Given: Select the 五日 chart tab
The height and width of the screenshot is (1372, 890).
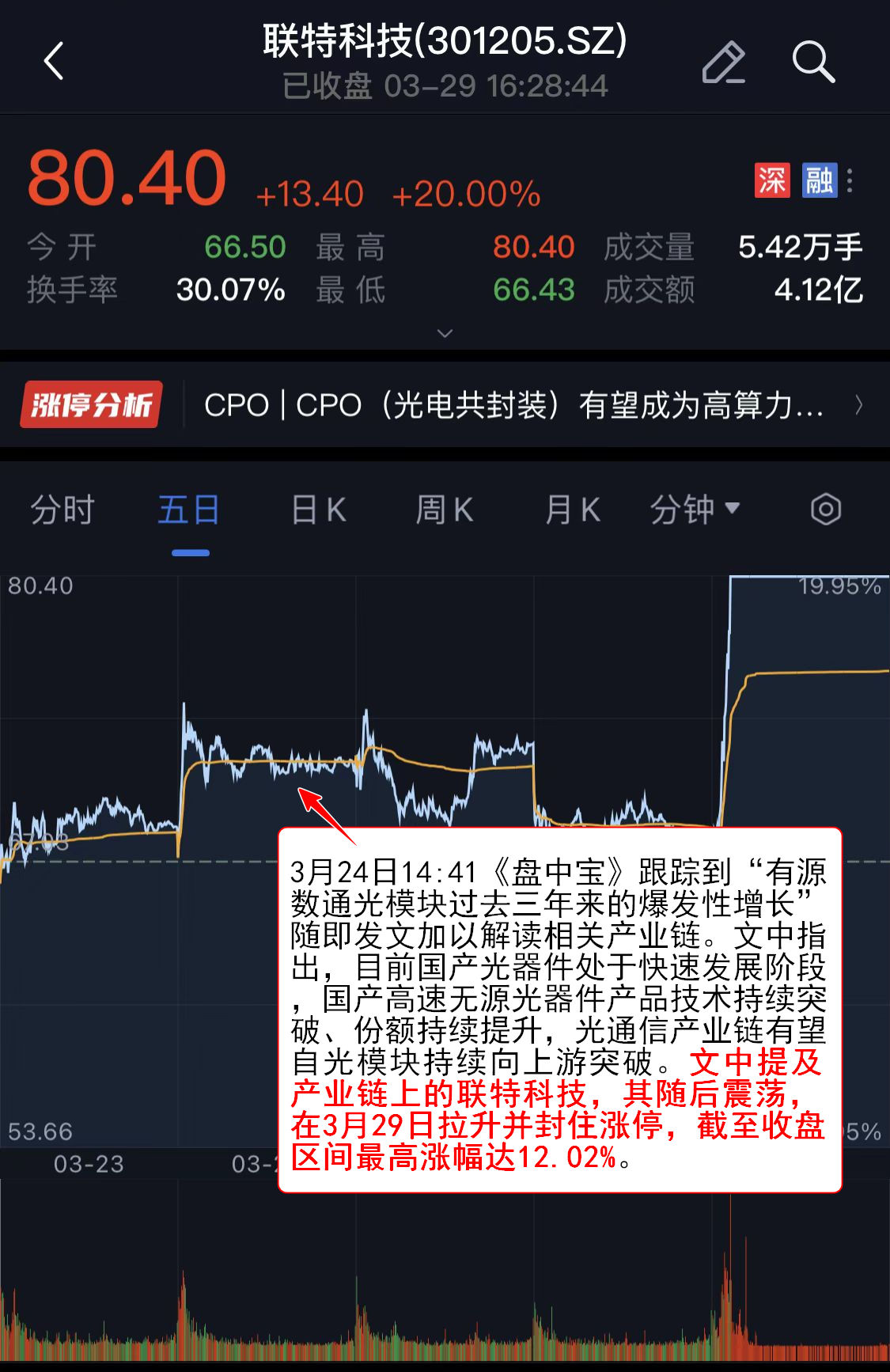Looking at the screenshot, I should click(x=189, y=510).
